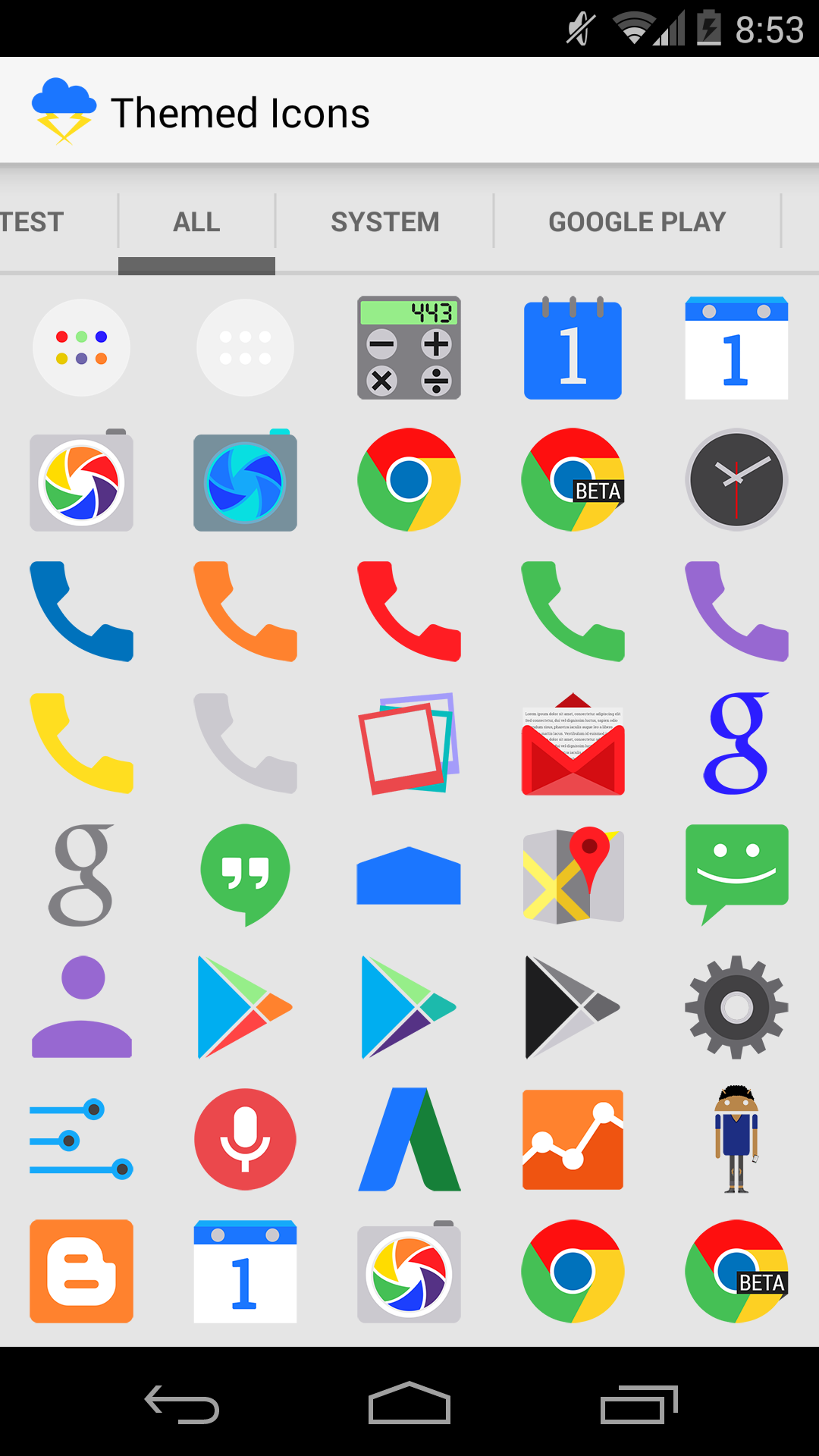The width and height of the screenshot is (819, 1456).
Task: Tap the orange Blogger icon
Action: [81, 1271]
